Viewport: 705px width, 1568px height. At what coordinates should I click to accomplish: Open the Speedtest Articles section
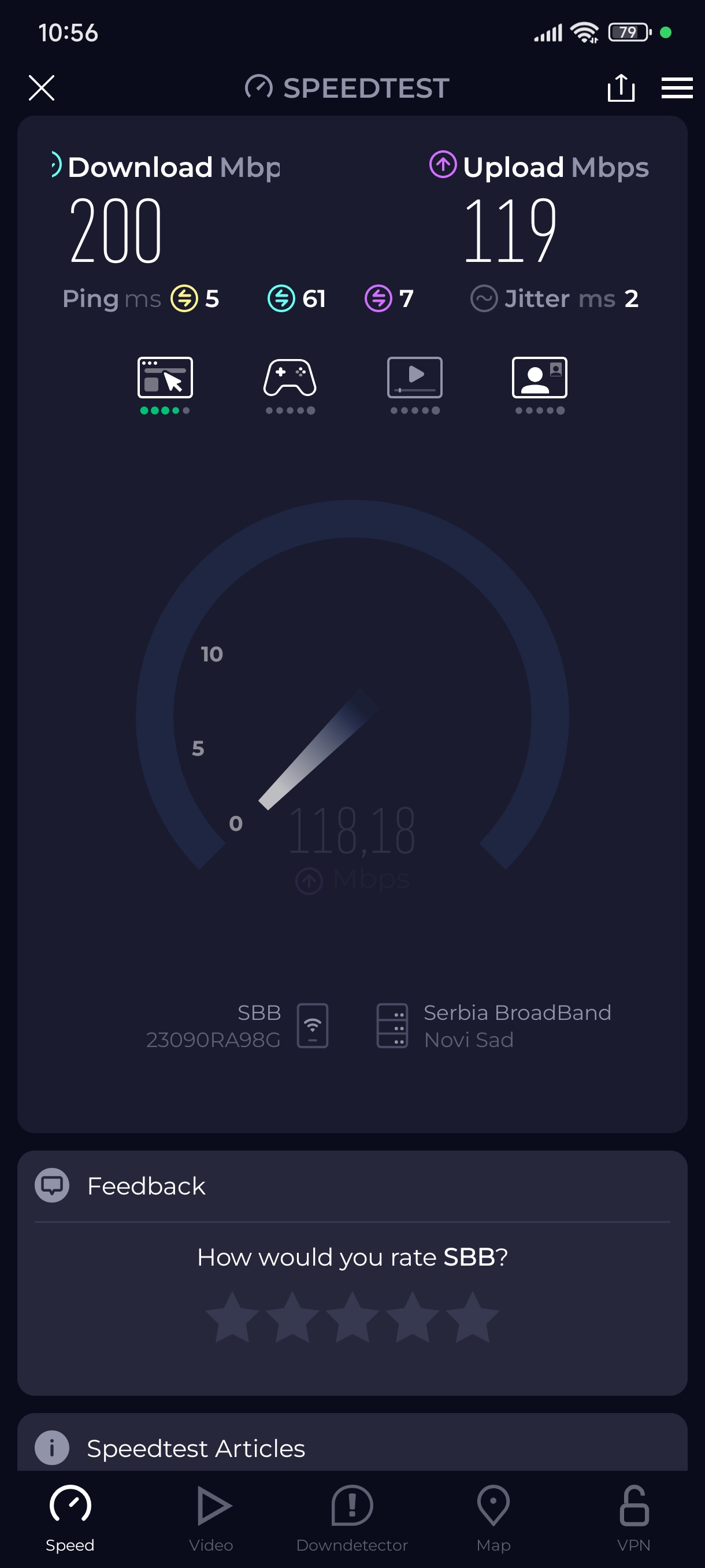(x=196, y=1448)
